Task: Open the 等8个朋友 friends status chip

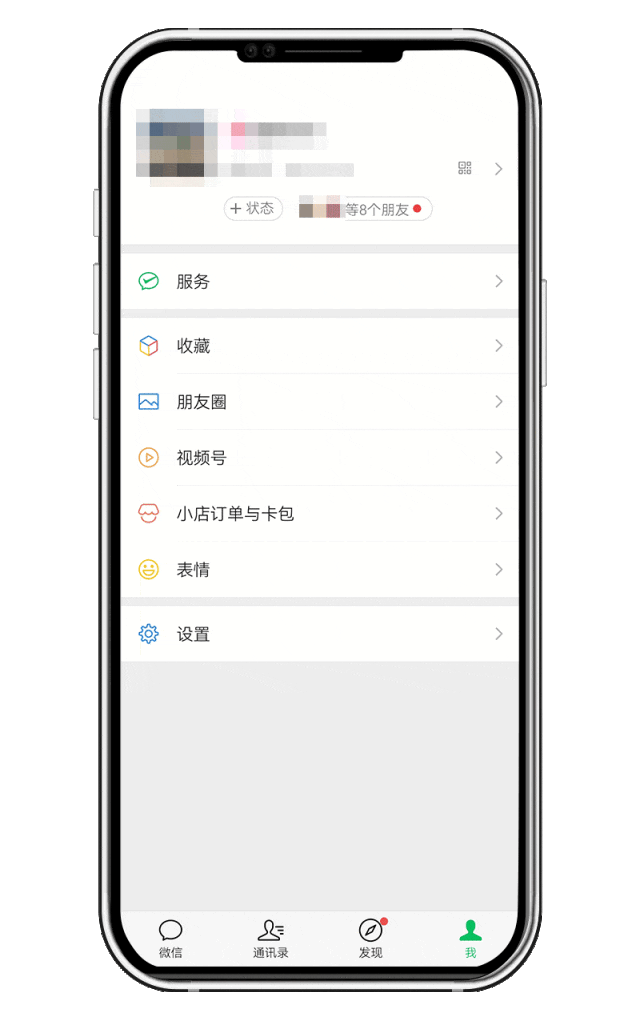Action: pyautogui.click(x=366, y=209)
